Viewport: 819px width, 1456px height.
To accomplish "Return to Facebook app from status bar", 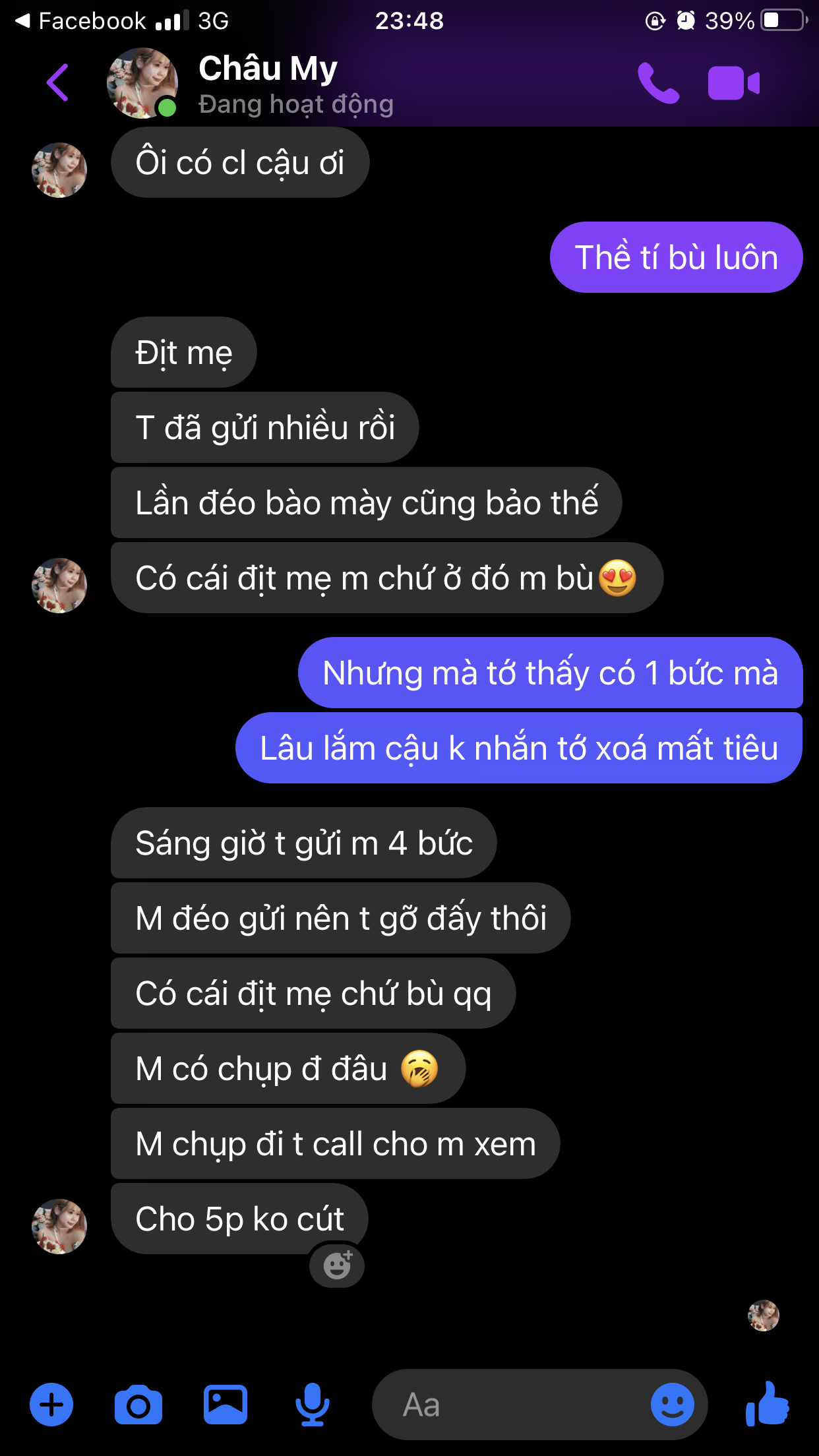I will (x=79, y=21).
